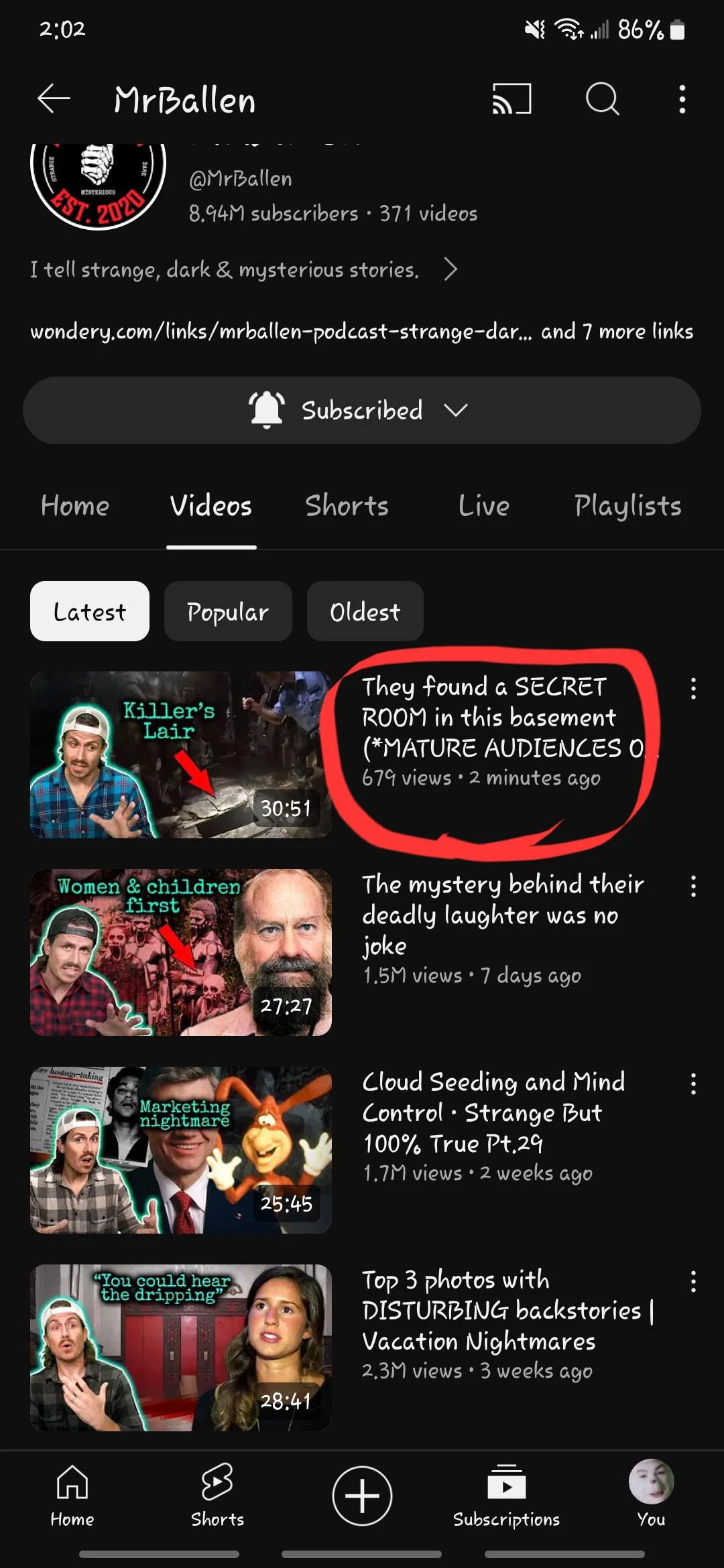Go back from the MrBallen channel
724x1568 pixels.
[54, 99]
